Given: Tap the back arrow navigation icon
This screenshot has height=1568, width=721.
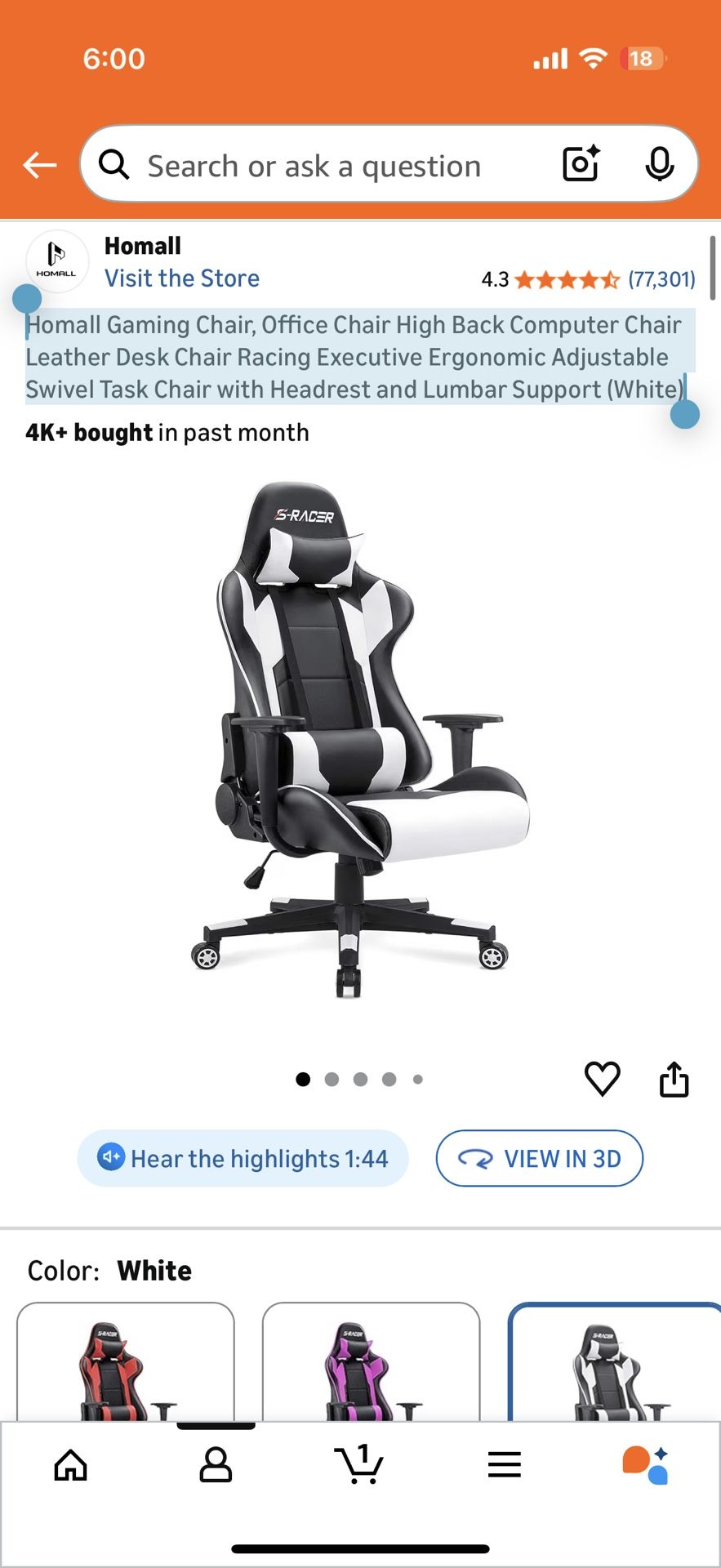Looking at the screenshot, I should point(38,165).
